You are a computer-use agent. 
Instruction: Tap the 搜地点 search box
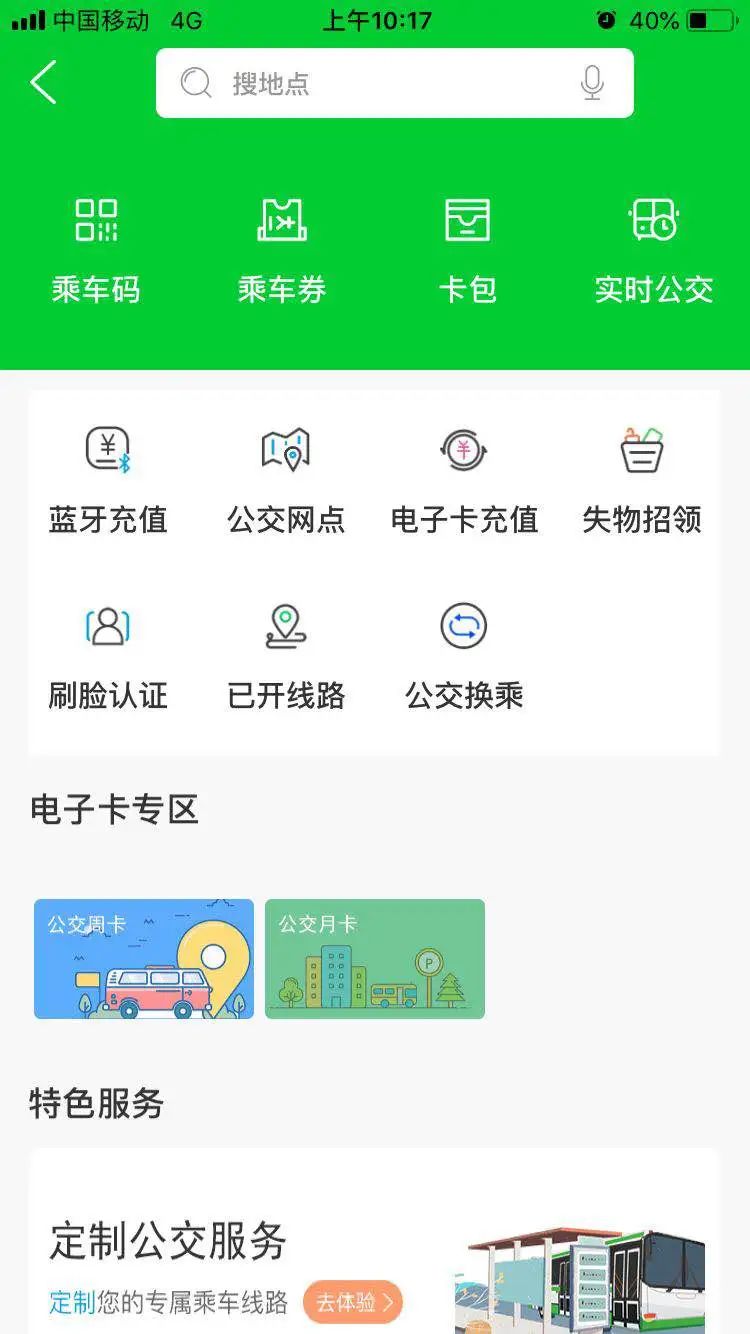(x=380, y=83)
